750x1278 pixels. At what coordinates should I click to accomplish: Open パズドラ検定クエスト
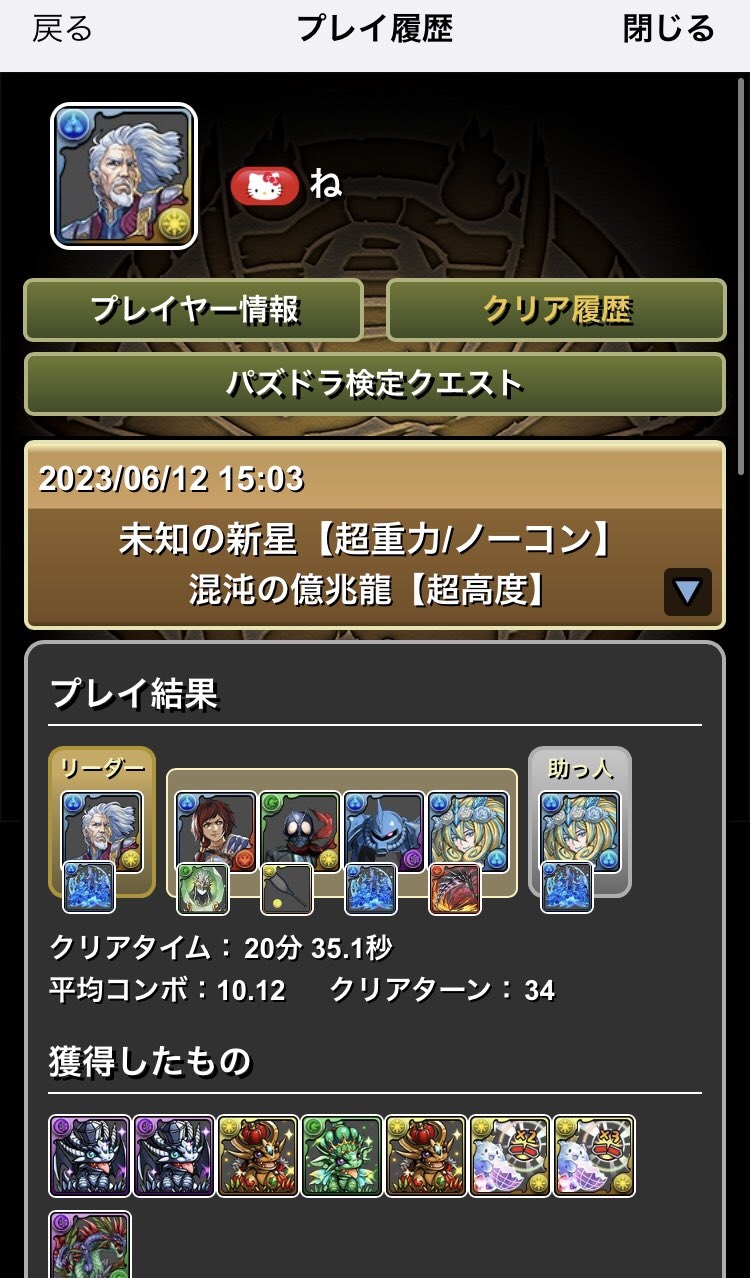(x=374, y=382)
